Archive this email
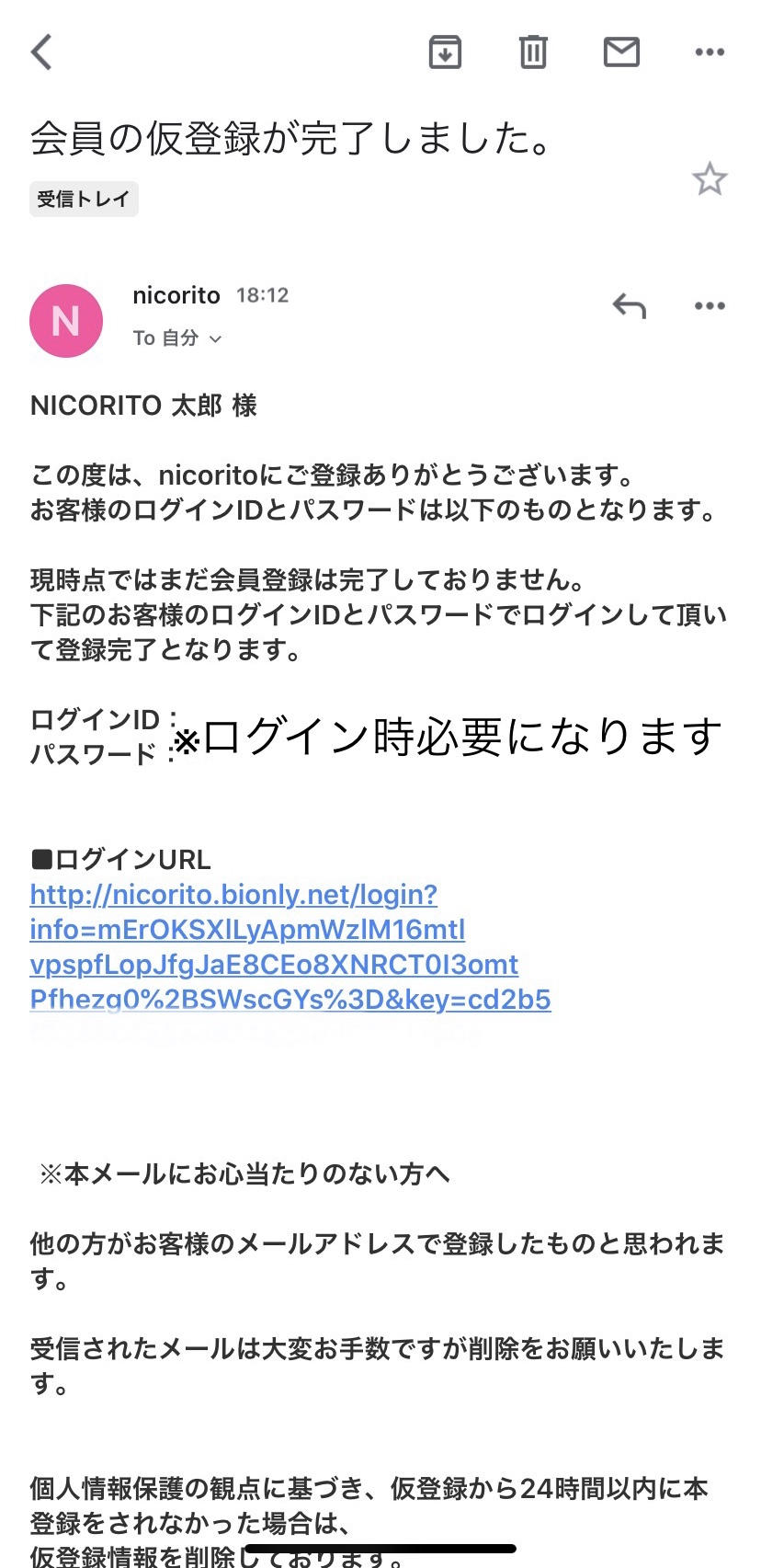The height and width of the screenshot is (1568, 761). coord(445,52)
